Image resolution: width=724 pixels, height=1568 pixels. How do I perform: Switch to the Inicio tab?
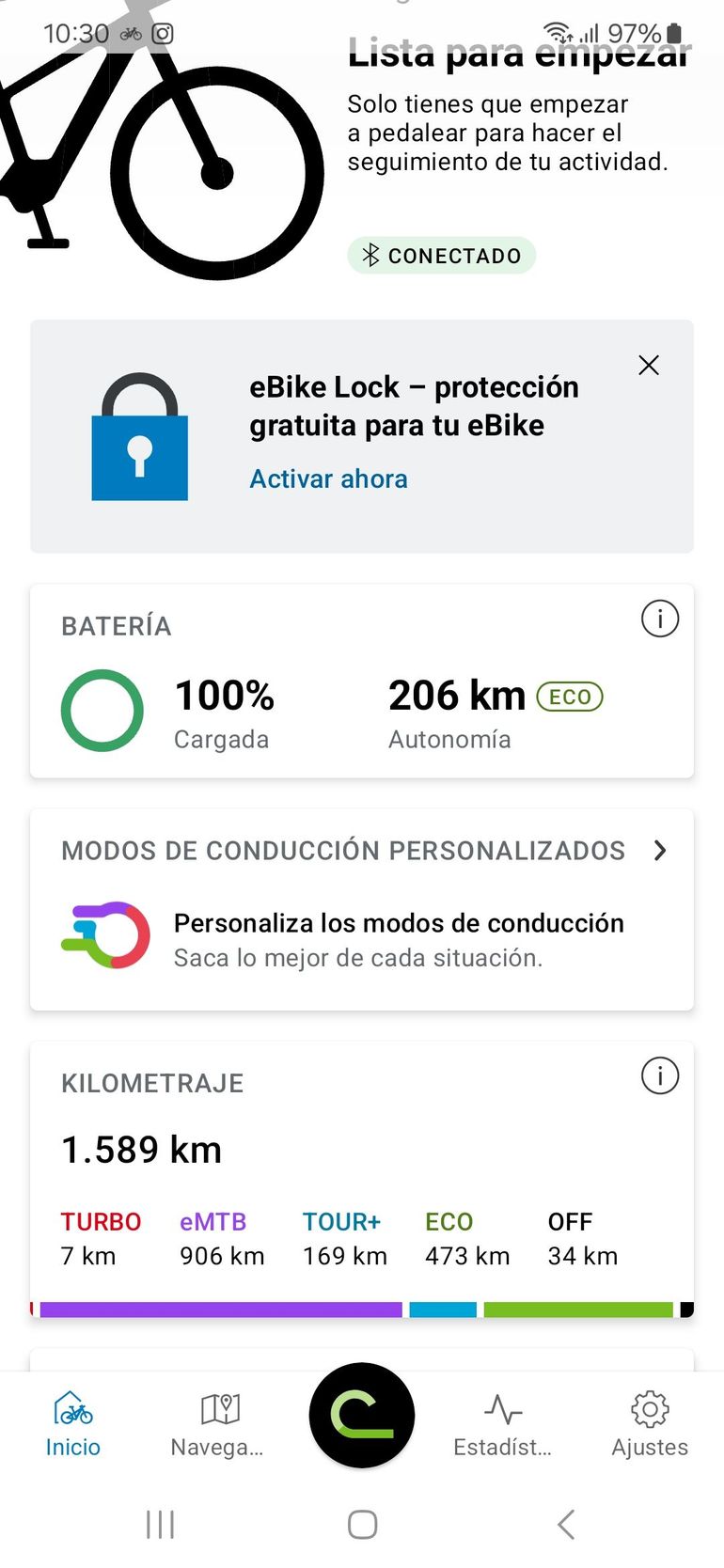[72, 1425]
